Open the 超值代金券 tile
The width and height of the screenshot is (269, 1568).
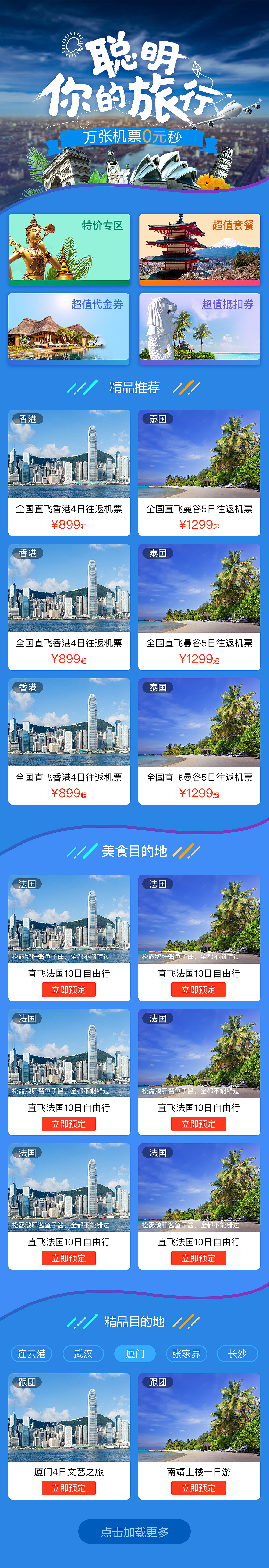coord(69,327)
